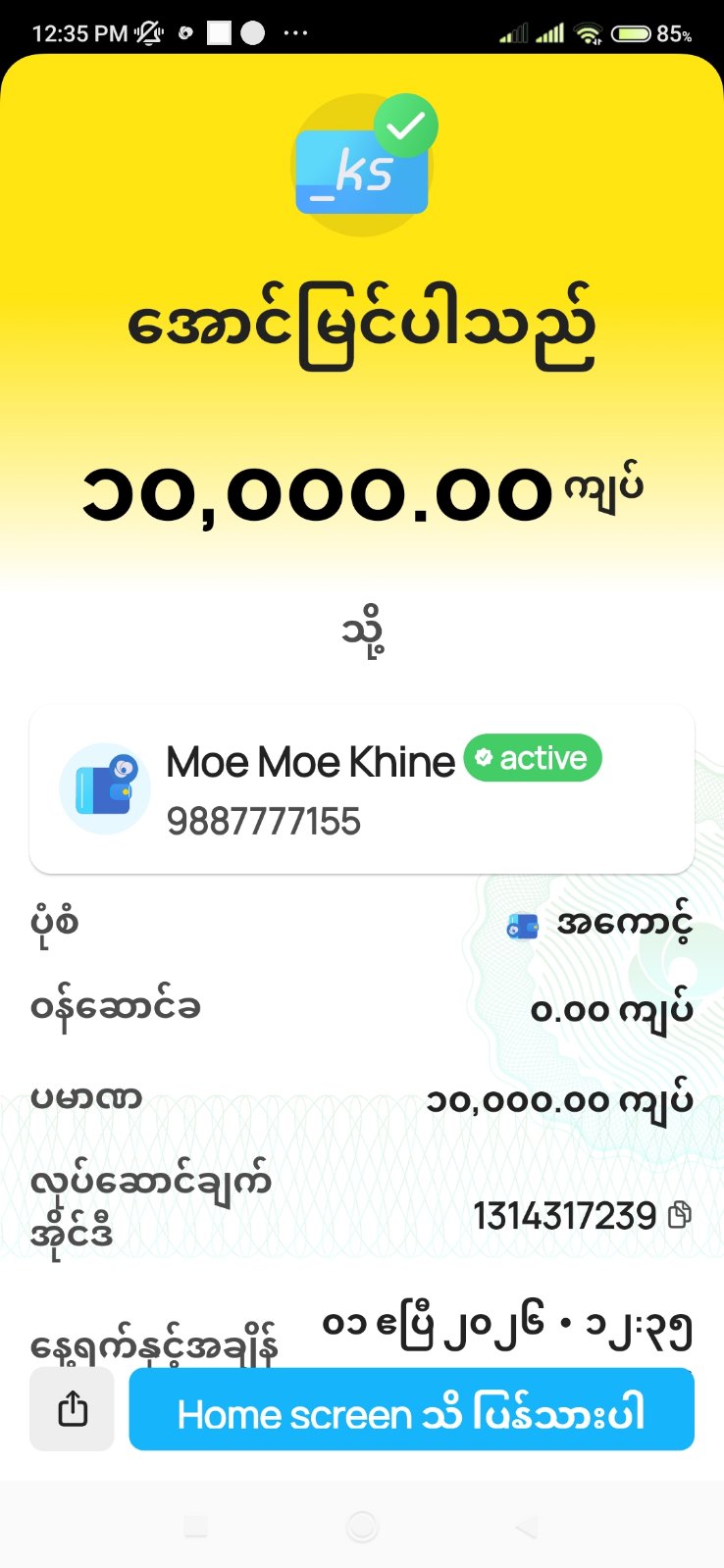The image size is (724, 1568).
Task: Copy transaction ID 1314317239
Action: [x=679, y=1216]
